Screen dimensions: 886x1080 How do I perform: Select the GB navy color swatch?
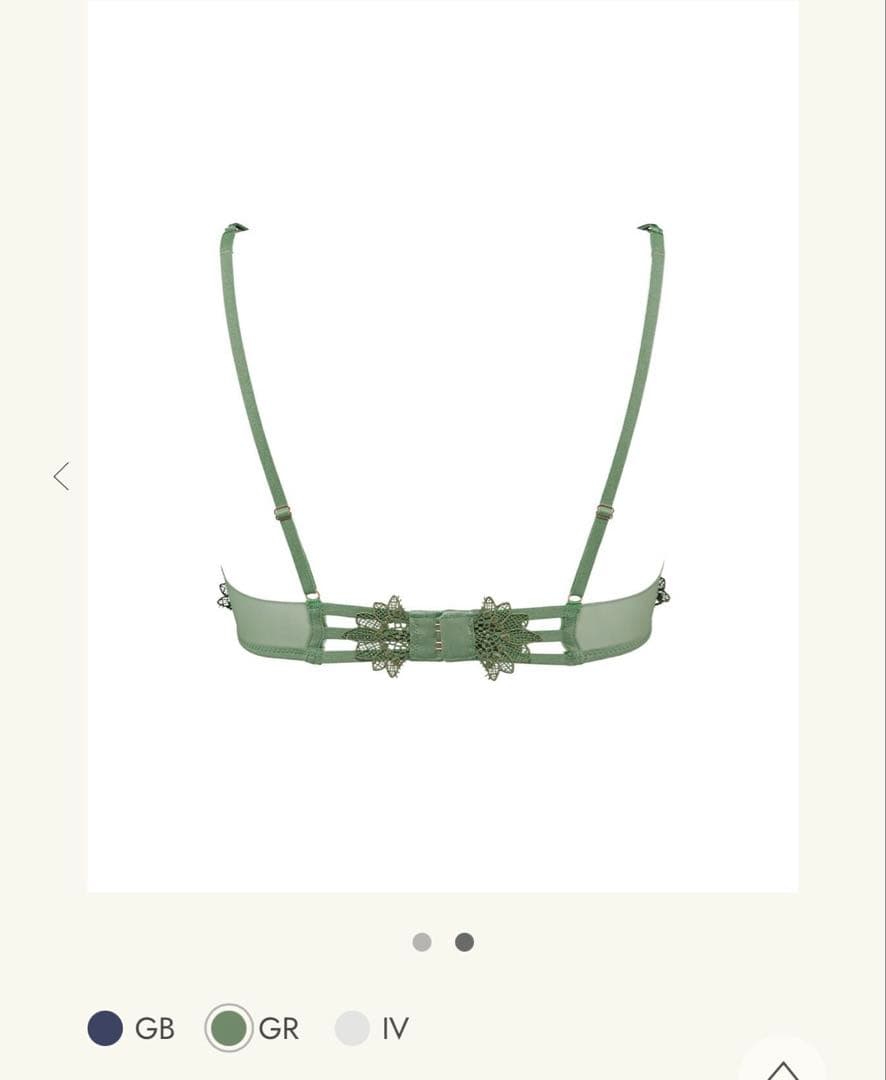pyautogui.click(x=105, y=1028)
